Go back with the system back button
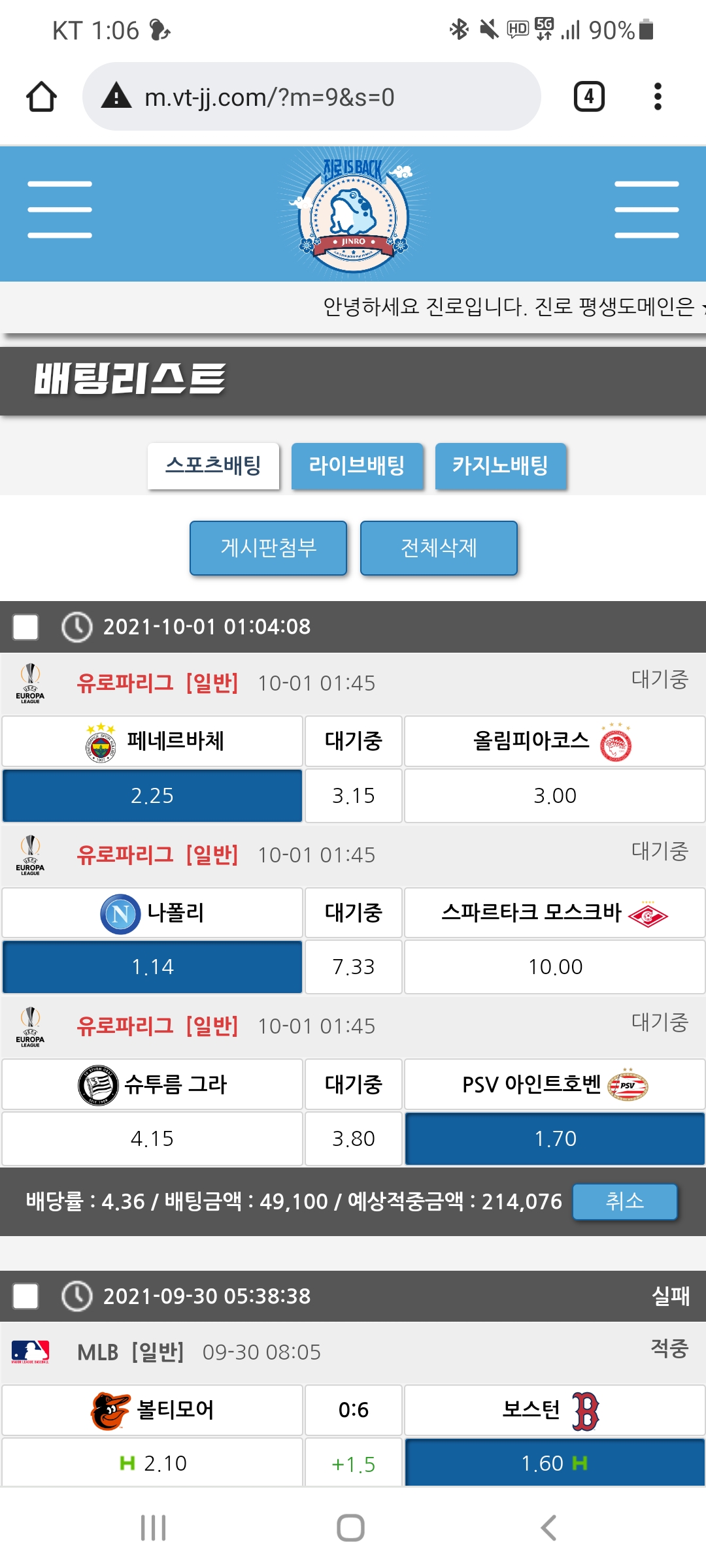 549,1527
